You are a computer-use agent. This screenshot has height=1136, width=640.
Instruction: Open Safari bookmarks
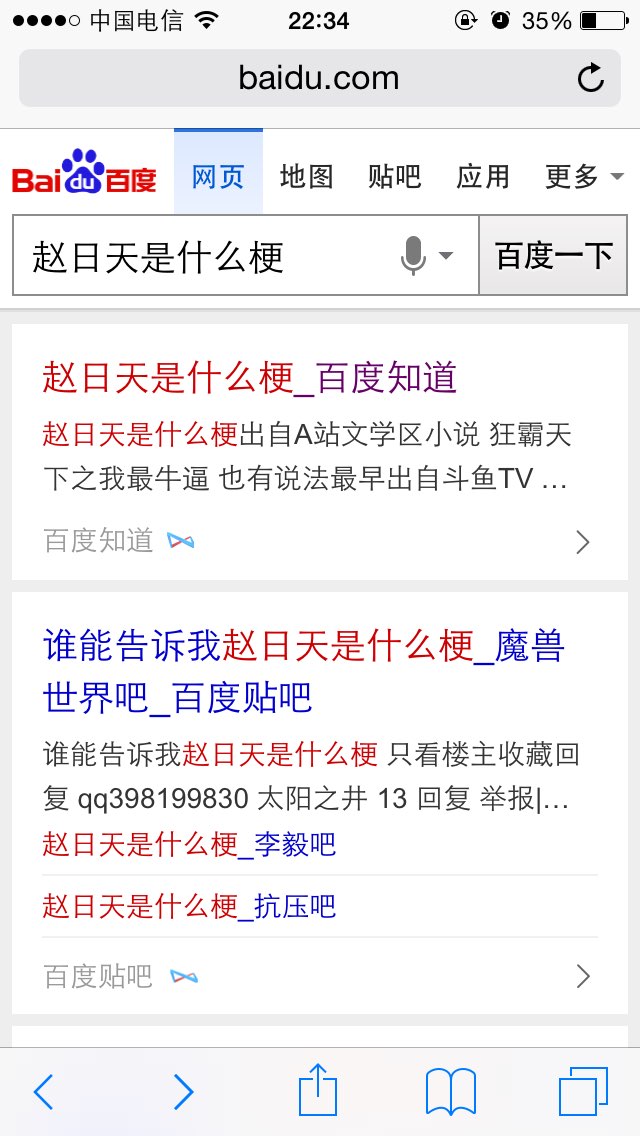coord(451,1091)
